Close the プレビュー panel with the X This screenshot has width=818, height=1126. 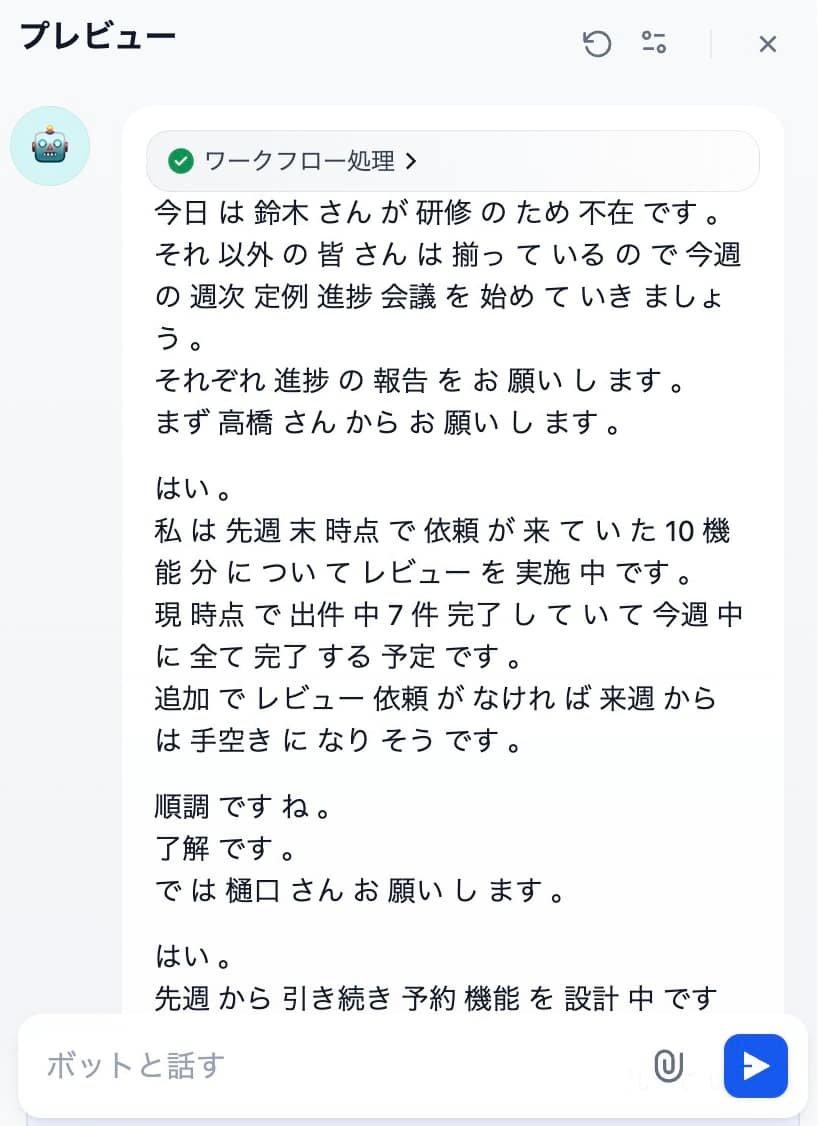point(767,44)
